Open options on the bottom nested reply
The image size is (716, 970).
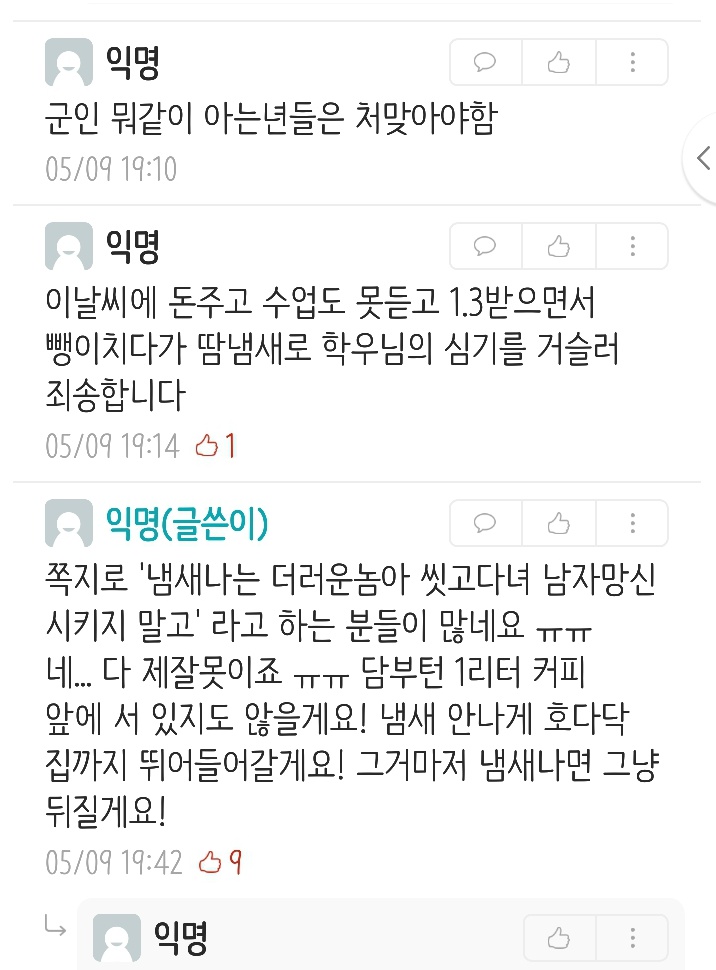632,938
